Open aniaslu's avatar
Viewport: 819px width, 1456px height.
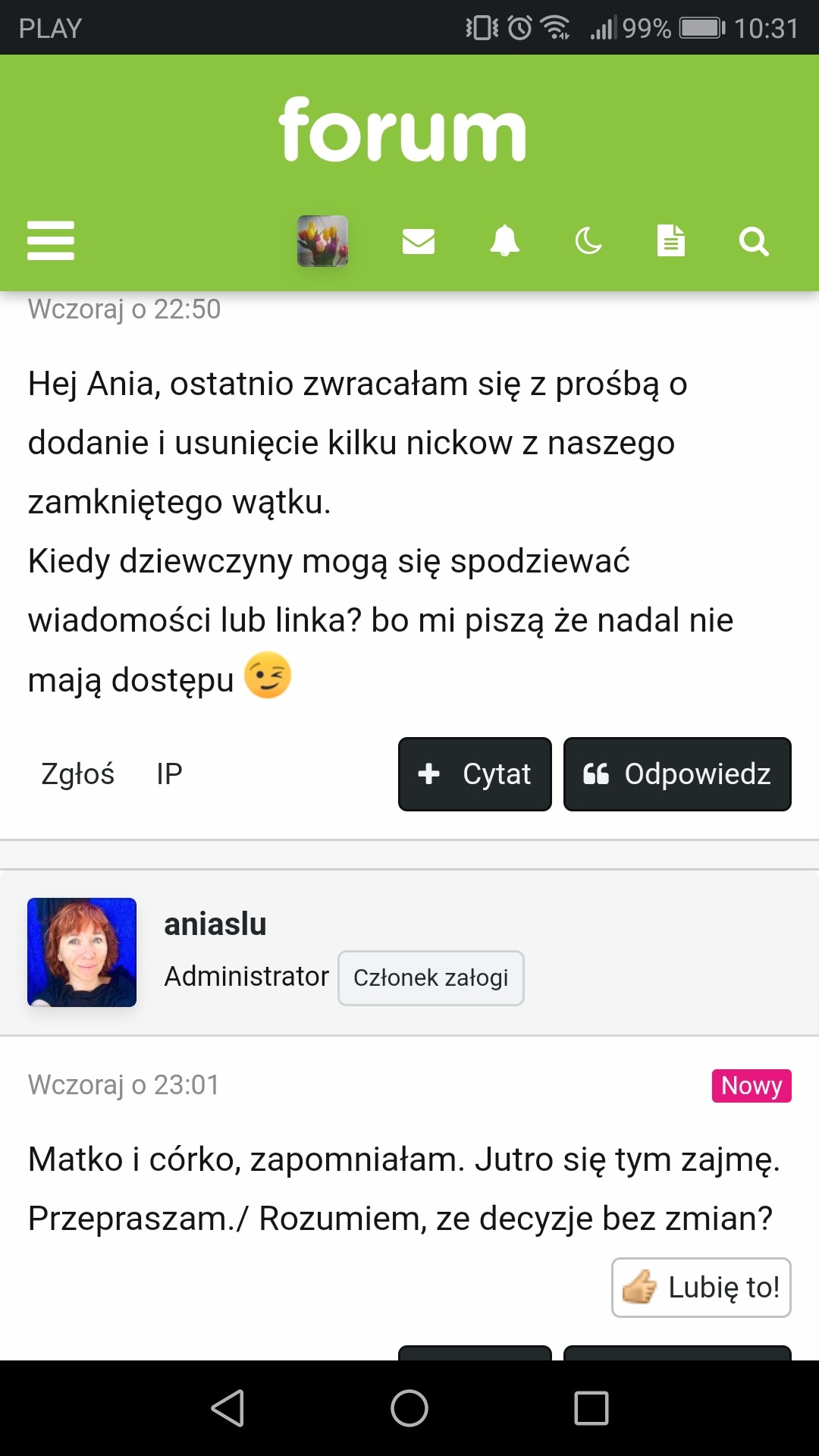pos(82,952)
